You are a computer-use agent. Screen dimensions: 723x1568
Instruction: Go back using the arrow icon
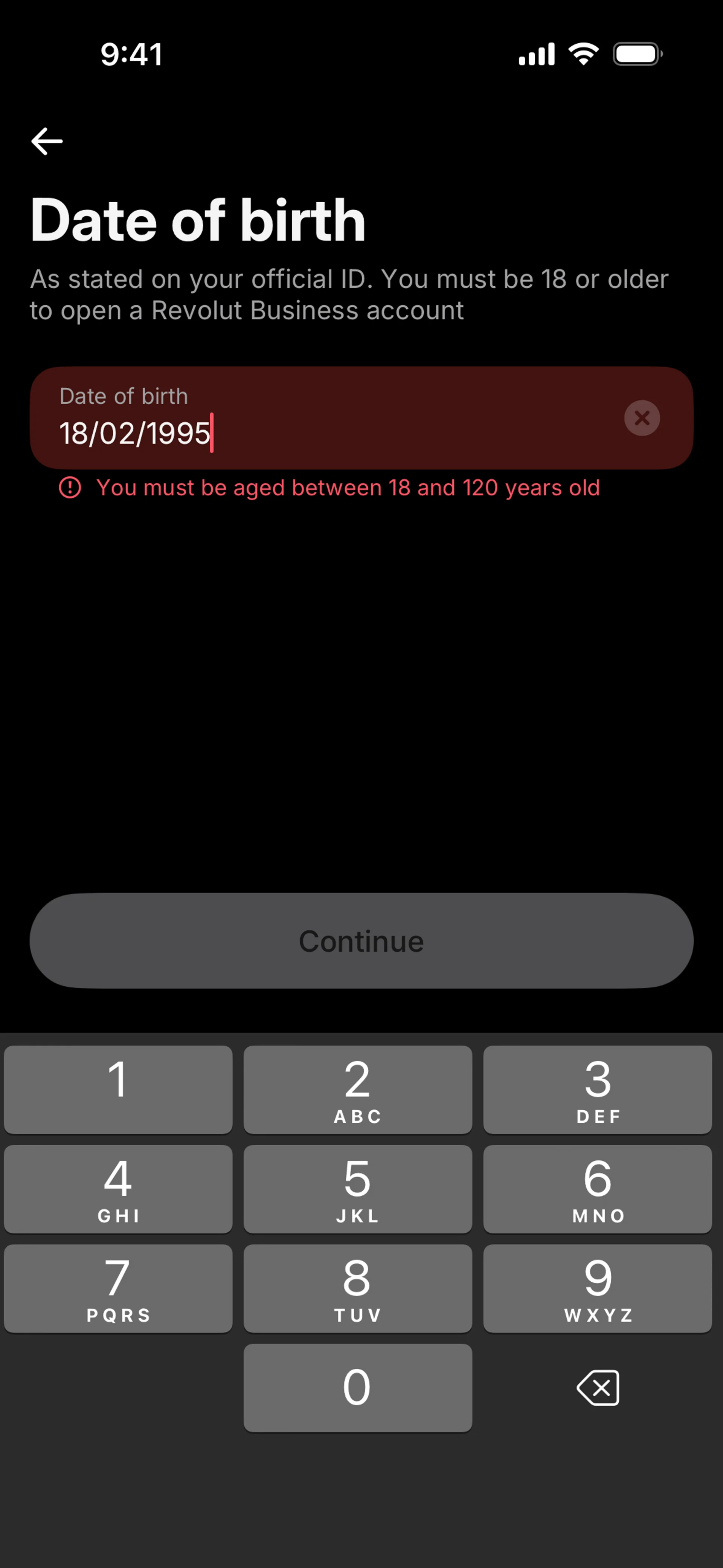(x=47, y=141)
